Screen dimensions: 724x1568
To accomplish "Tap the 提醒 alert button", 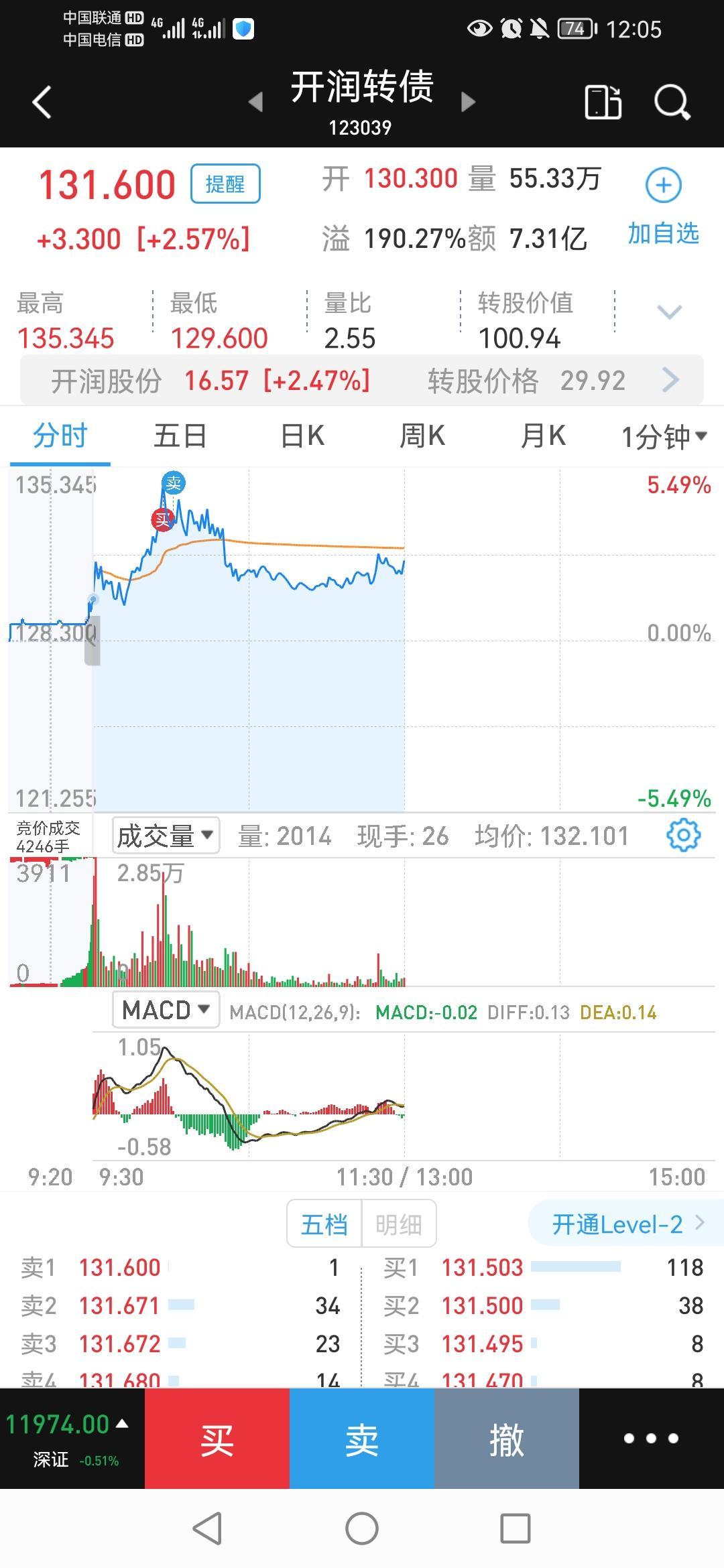I will click(x=225, y=184).
